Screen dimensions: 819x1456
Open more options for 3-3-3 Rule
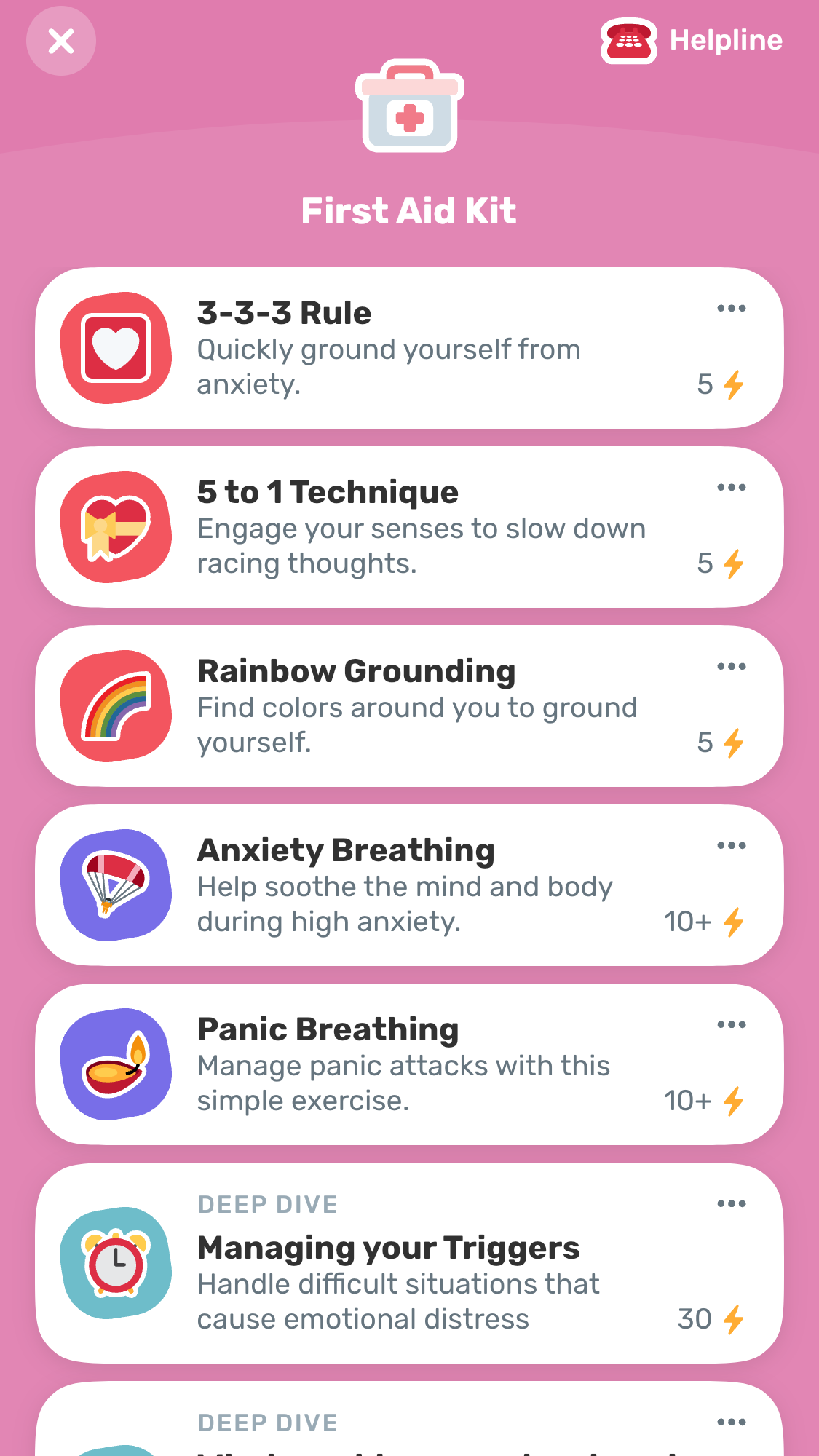point(731,309)
